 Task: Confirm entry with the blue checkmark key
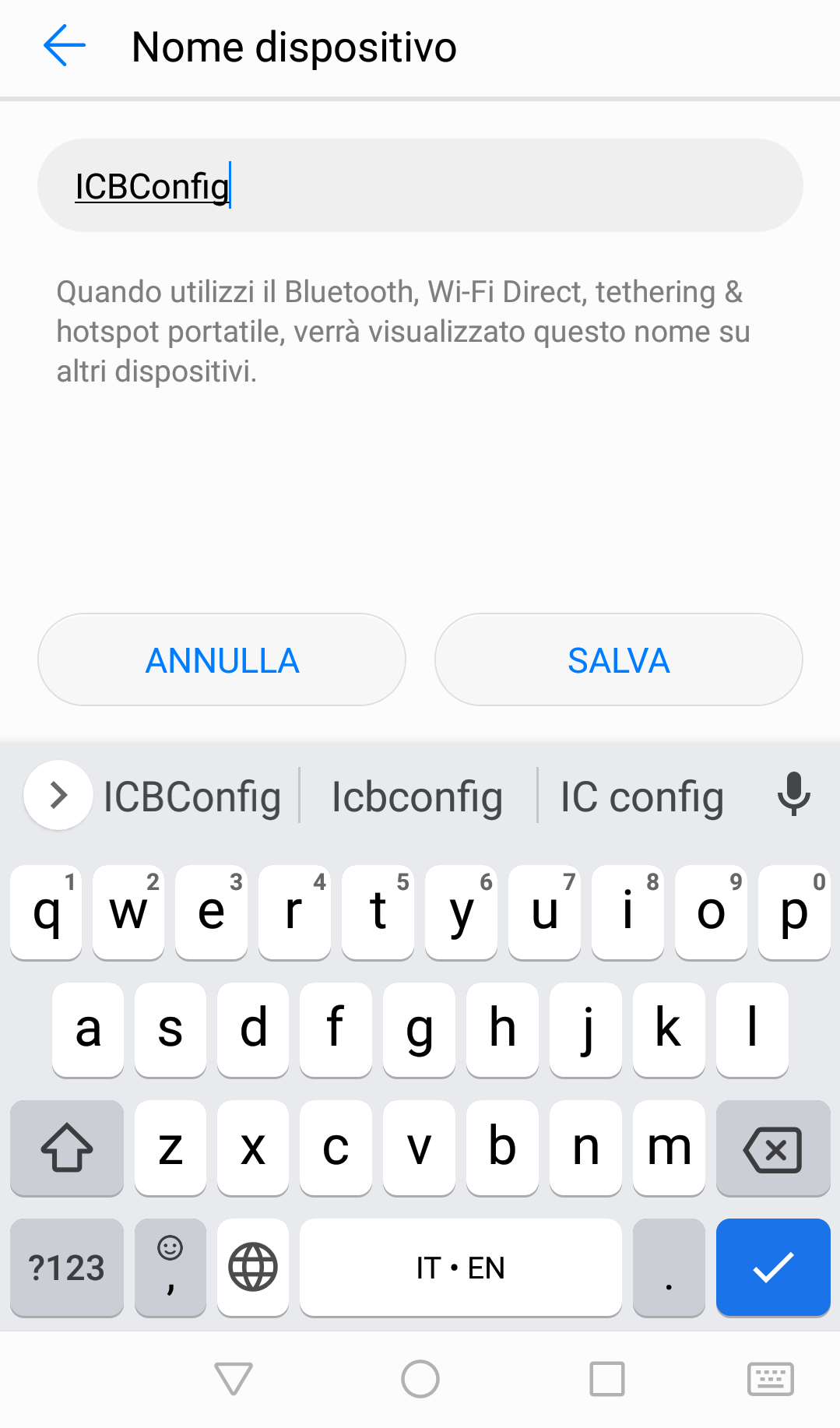click(772, 1268)
